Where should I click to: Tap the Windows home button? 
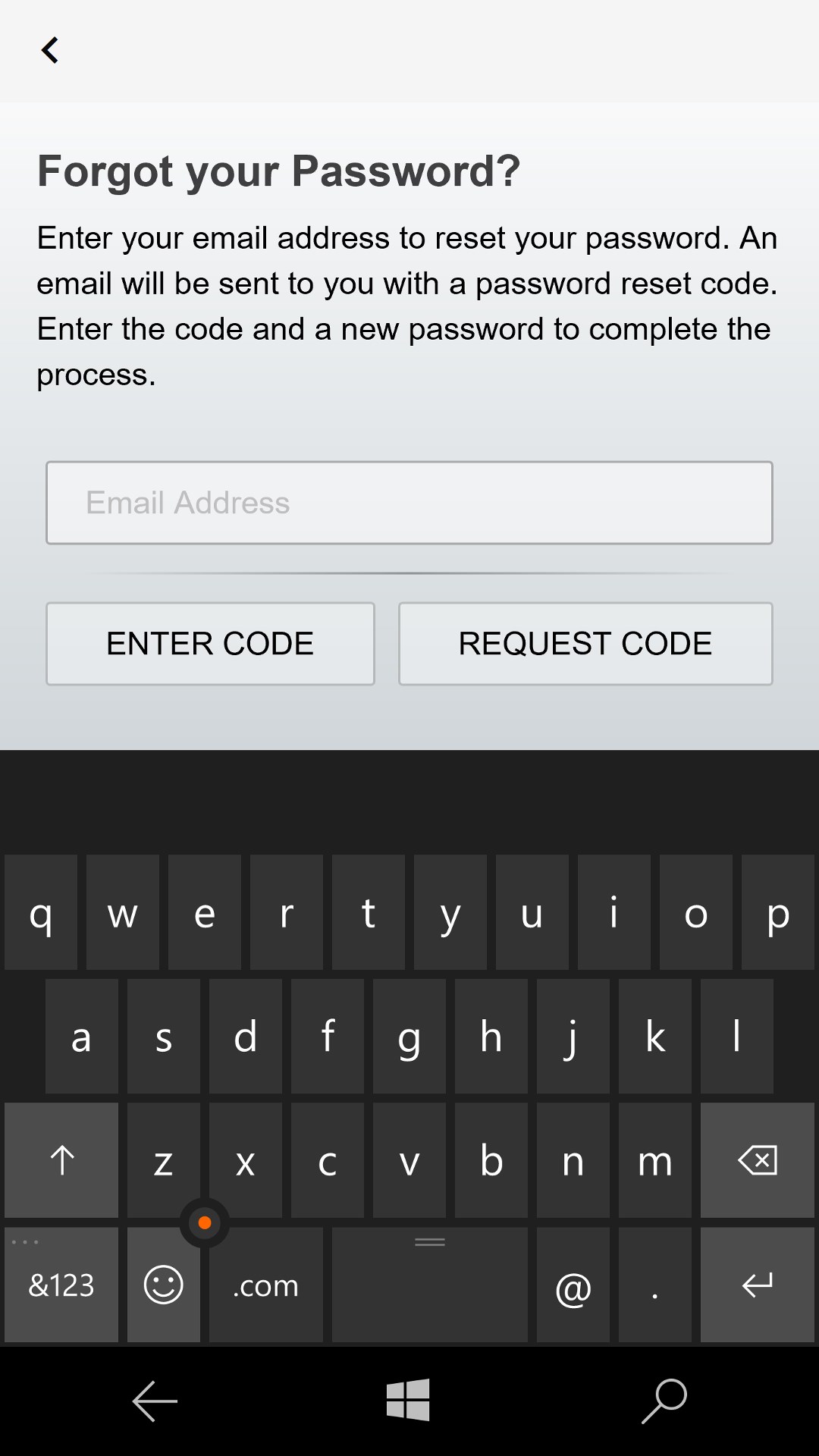point(408,1400)
